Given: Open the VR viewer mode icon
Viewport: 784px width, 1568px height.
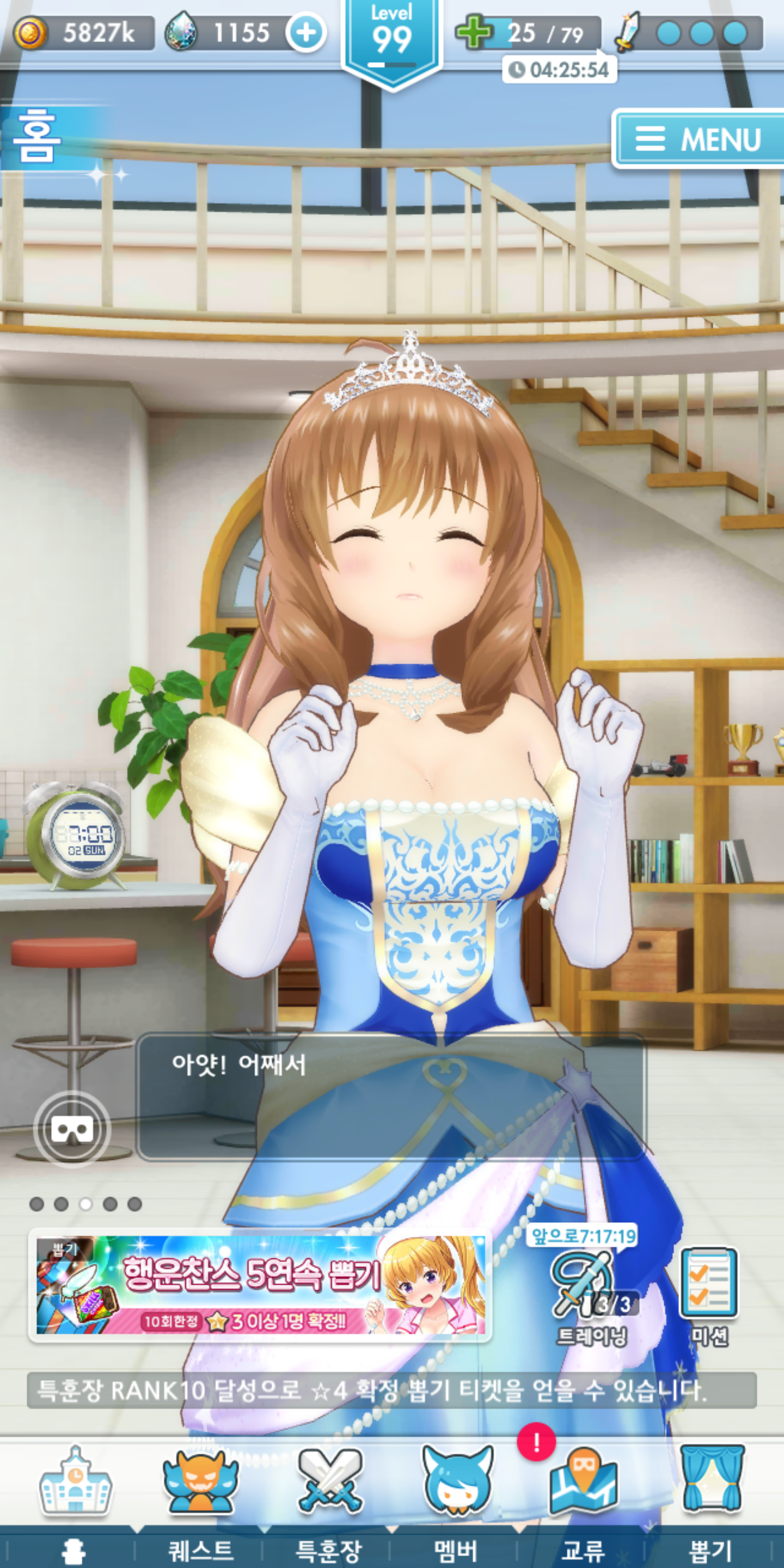Looking at the screenshot, I should coord(72,1129).
